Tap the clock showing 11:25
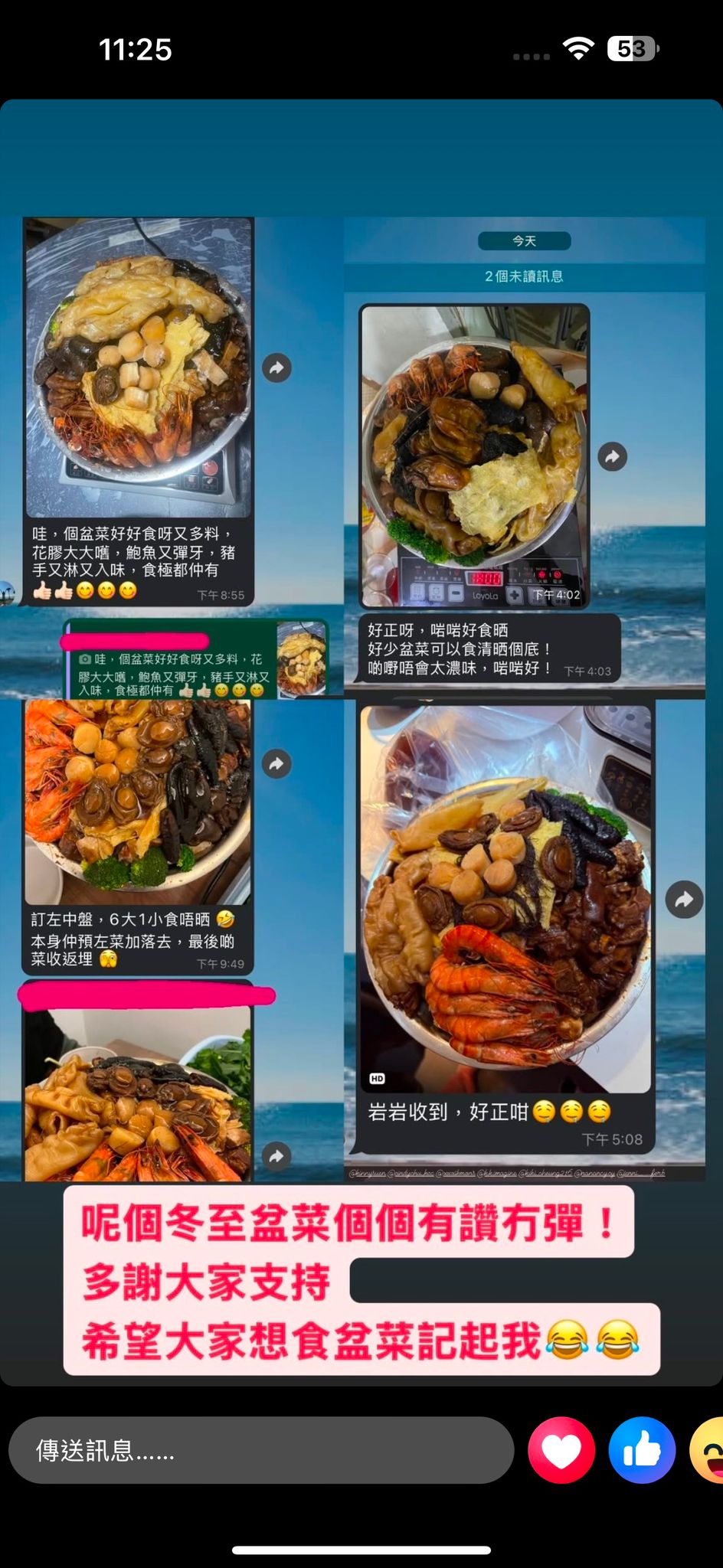 point(135,48)
